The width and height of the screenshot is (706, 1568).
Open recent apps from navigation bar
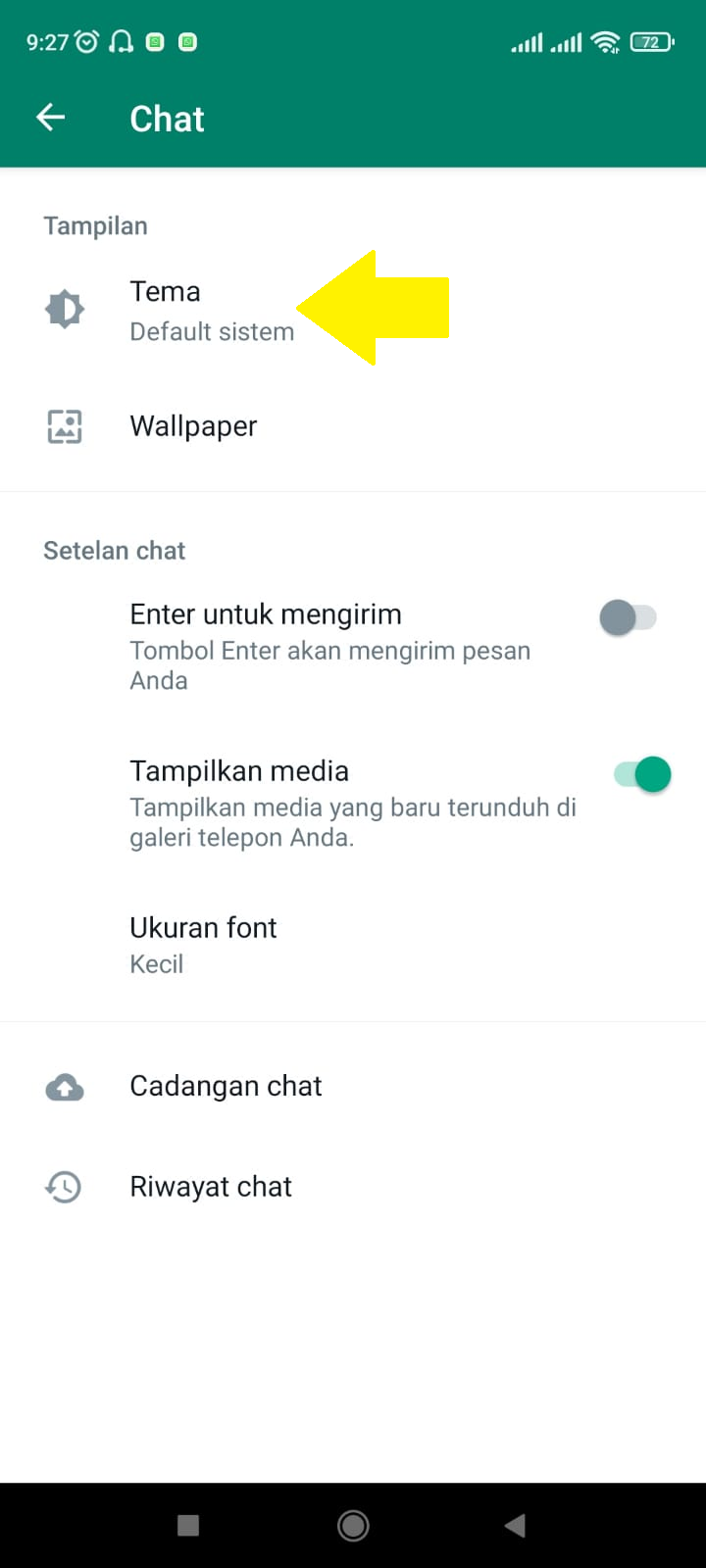tap(188, 1525)
